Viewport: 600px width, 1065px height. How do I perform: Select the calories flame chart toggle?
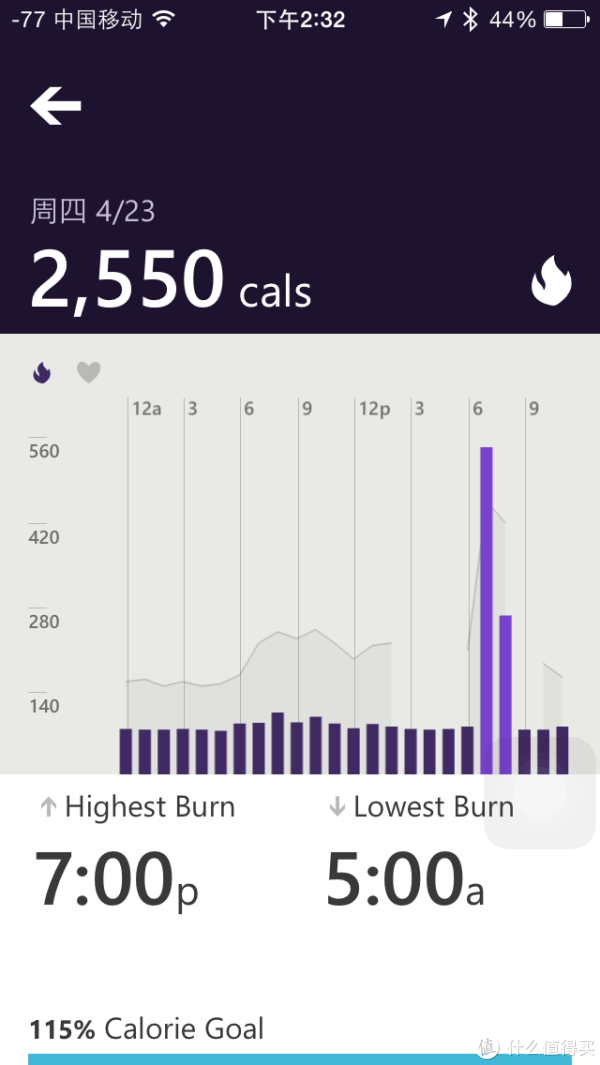[42, 372]
